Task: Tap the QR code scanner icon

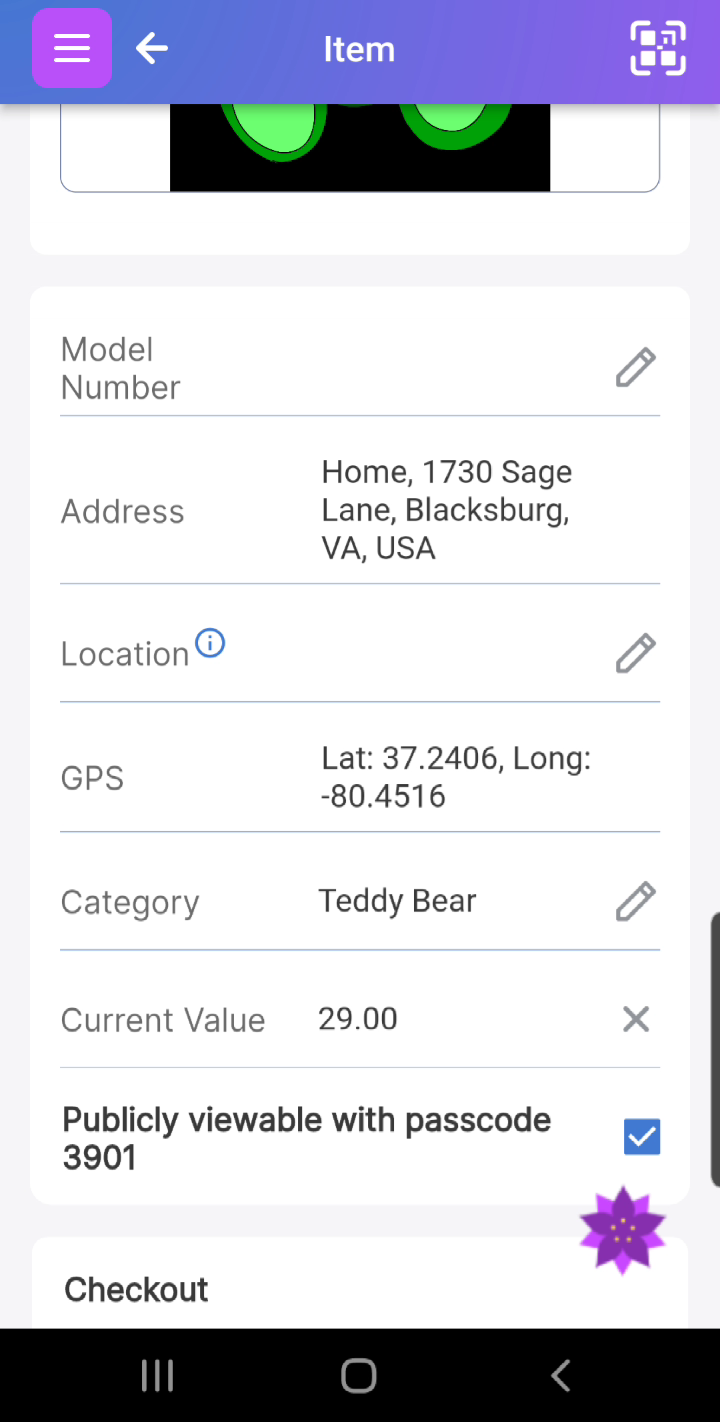Action: [658, 47]
